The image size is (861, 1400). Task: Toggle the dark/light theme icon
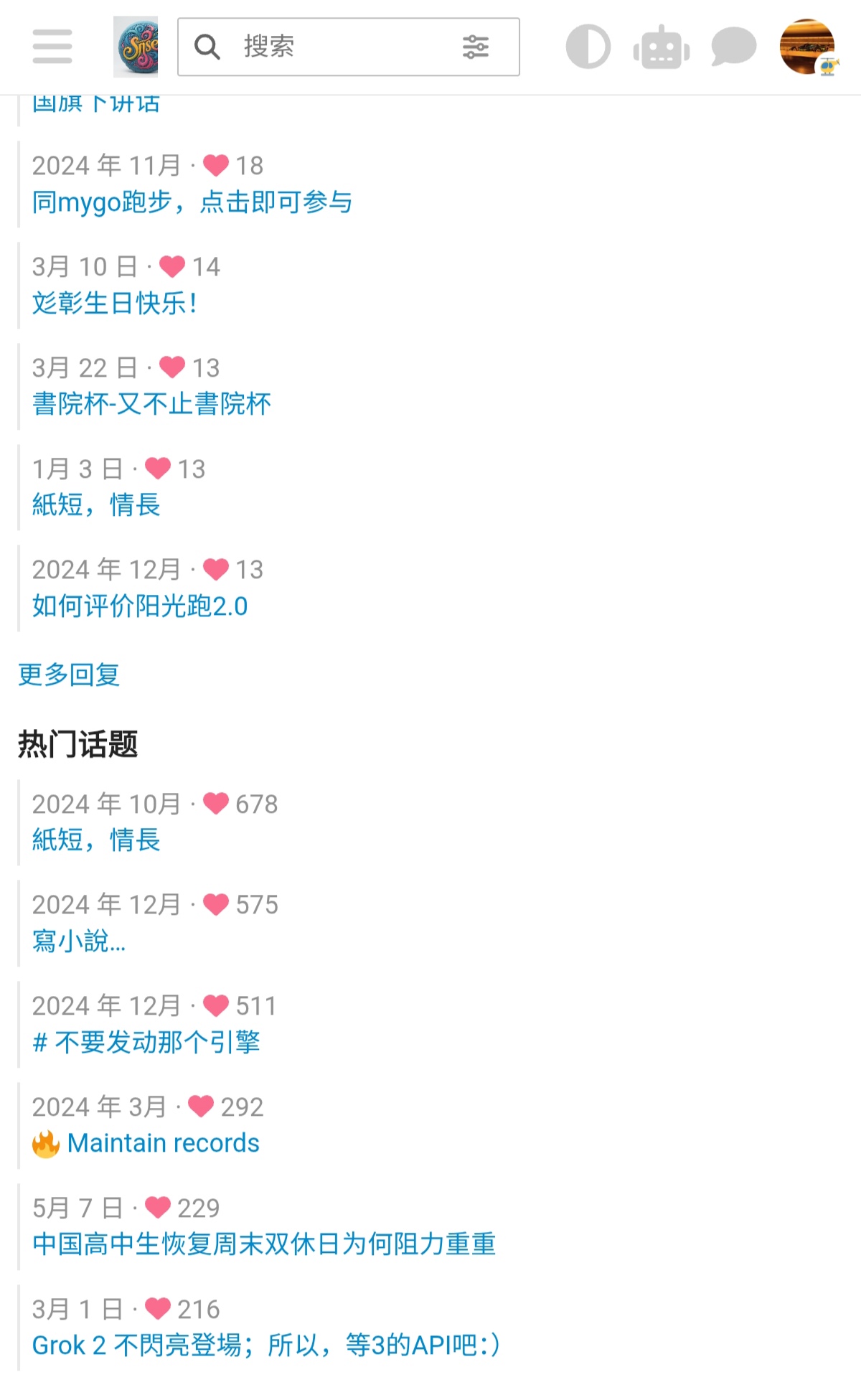coord(588,47)
